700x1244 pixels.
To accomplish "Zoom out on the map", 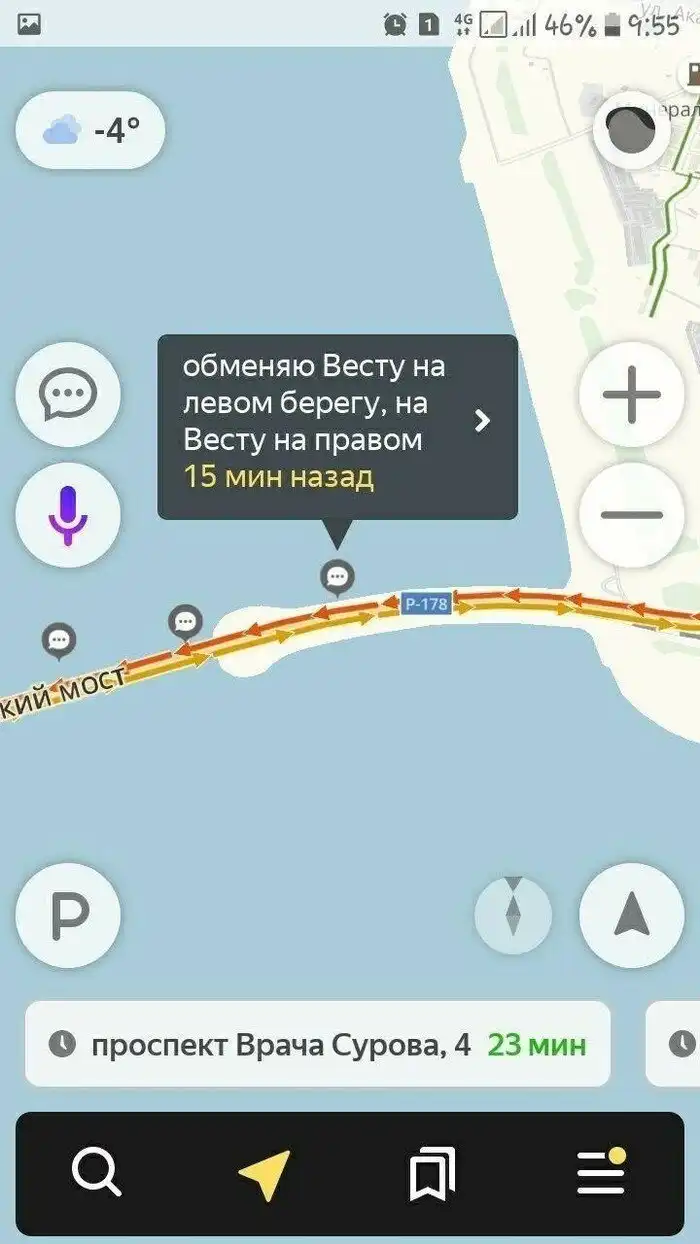I will 632,515.
